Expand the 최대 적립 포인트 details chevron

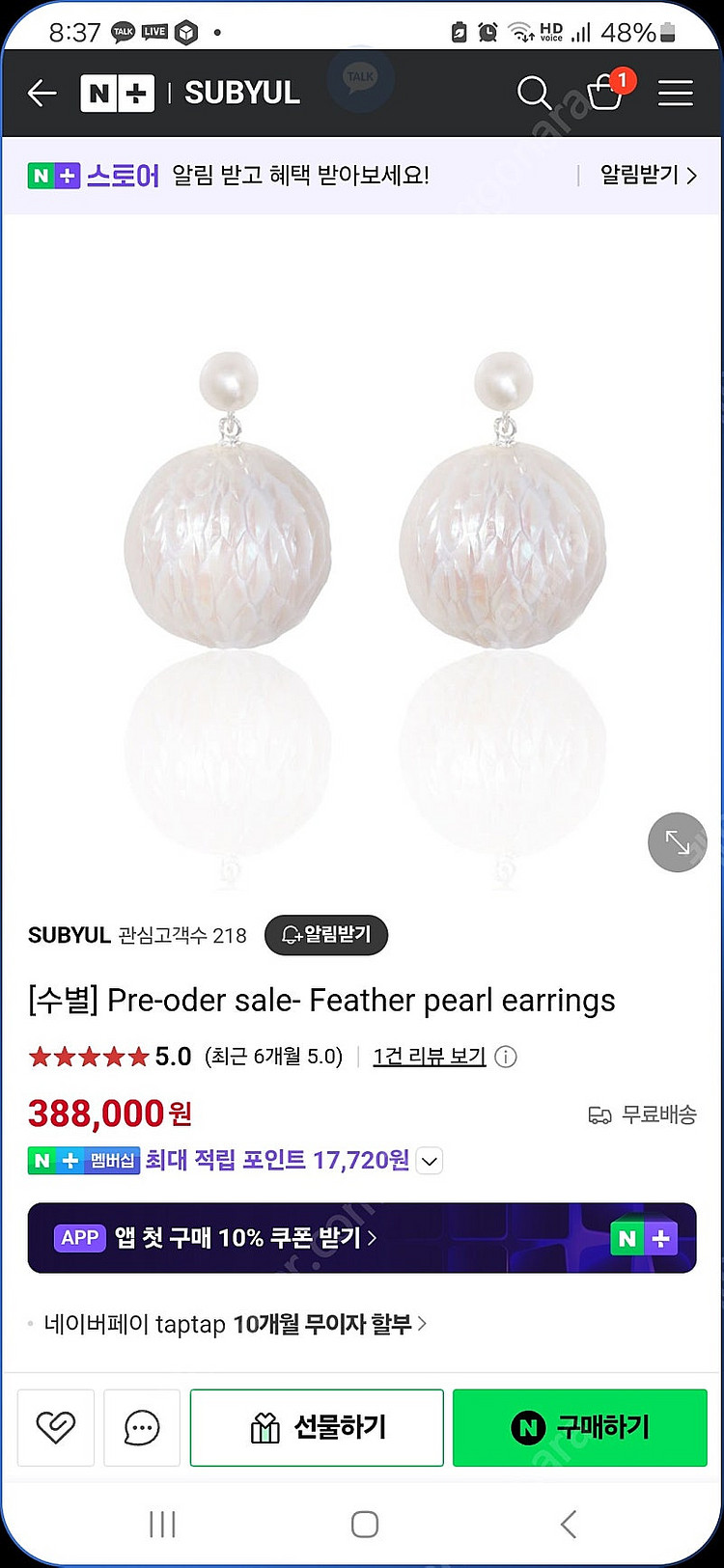click(x=429, y=1161)
